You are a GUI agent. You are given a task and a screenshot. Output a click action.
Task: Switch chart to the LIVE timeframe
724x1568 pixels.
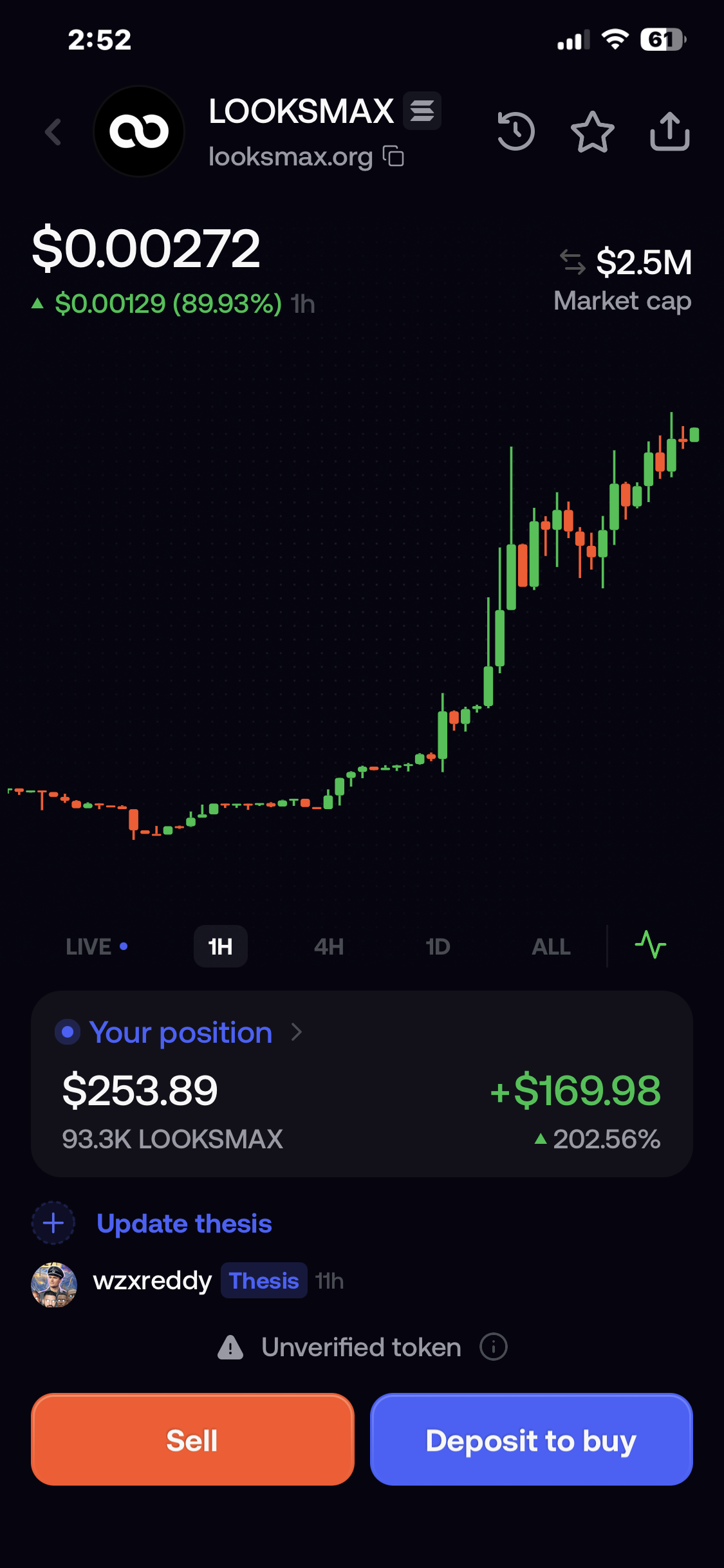click(x=97, y=947)
